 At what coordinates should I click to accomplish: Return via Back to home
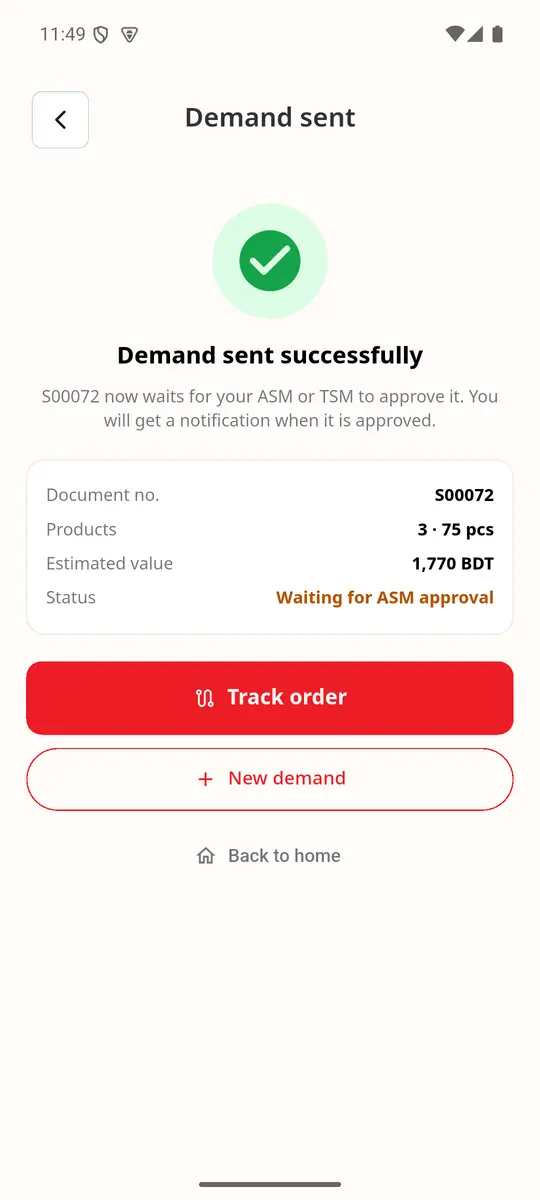coord(270,856)
